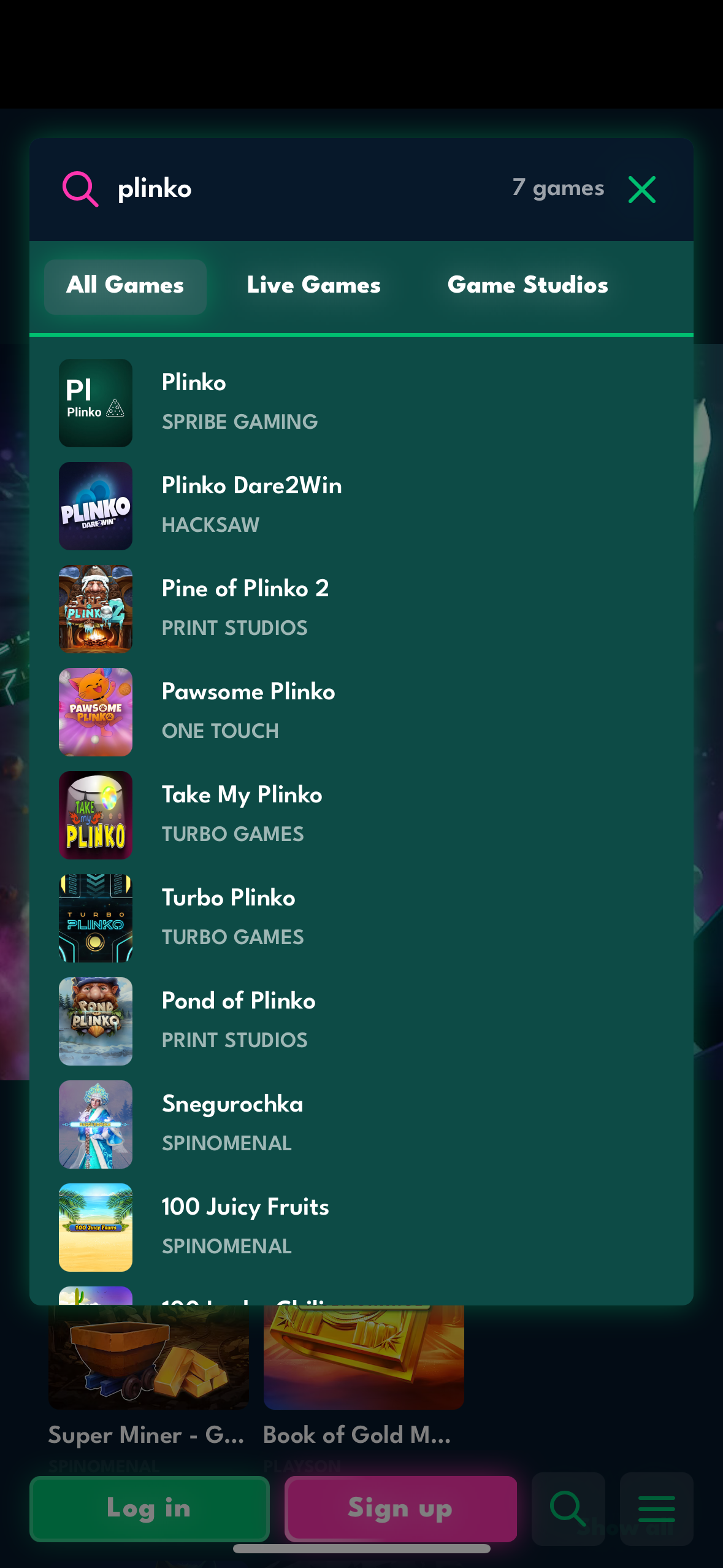Select the All Games filter
723x1568 pixels.
pyautogui.click(x=124, y=286)
